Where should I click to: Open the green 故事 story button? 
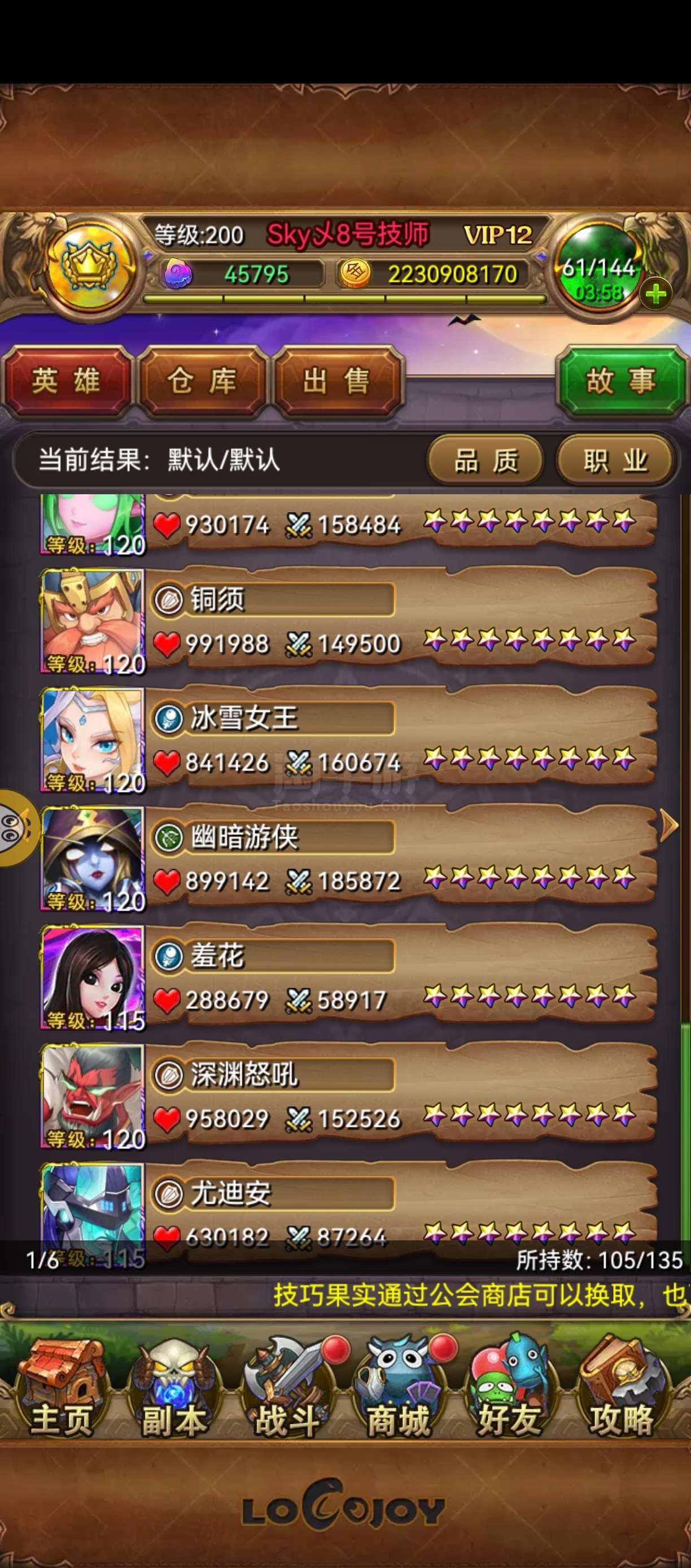coord(621,381)
